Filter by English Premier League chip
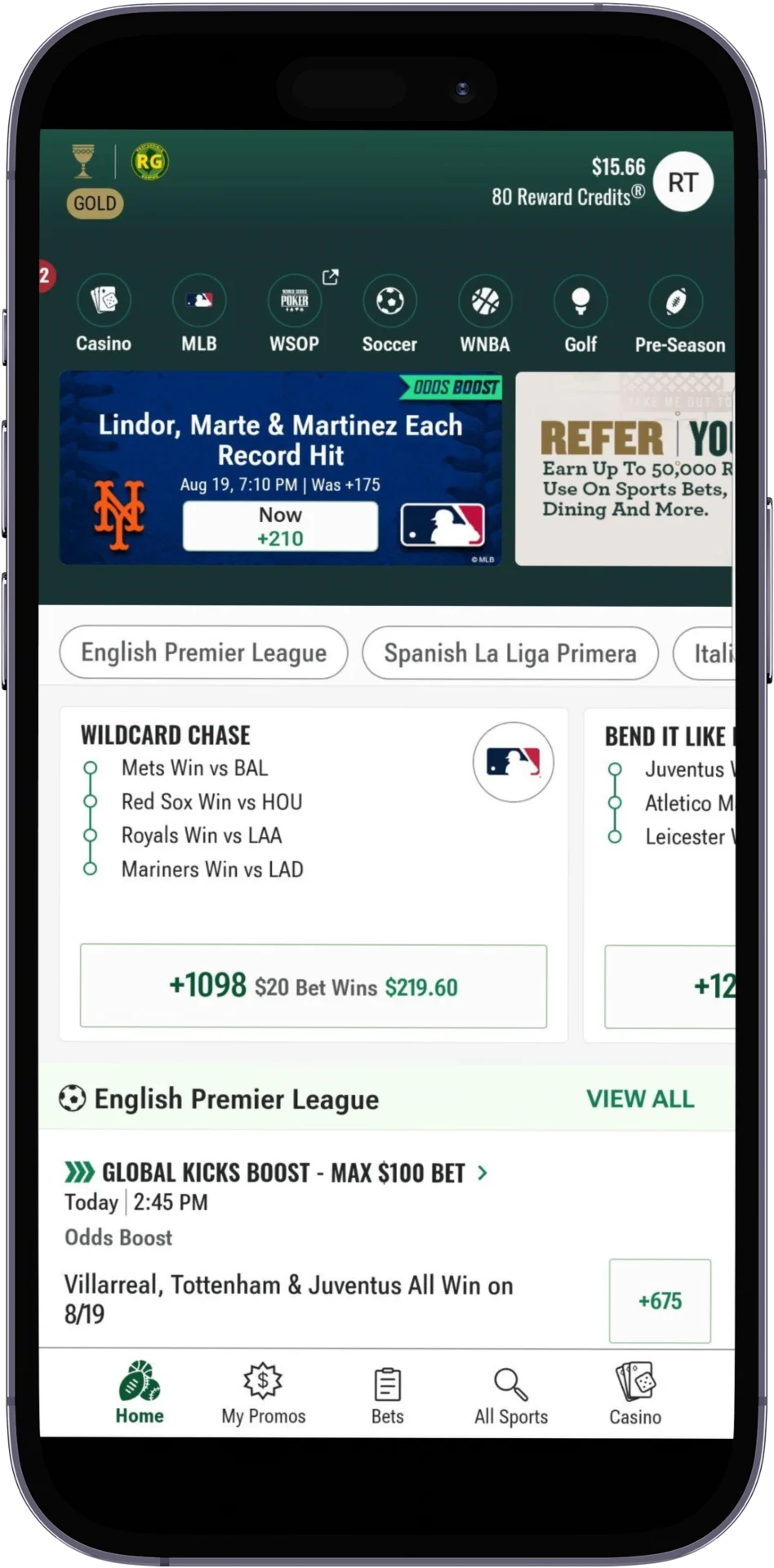The height and width of the screenshot is (1568, 774). point(203,653)
